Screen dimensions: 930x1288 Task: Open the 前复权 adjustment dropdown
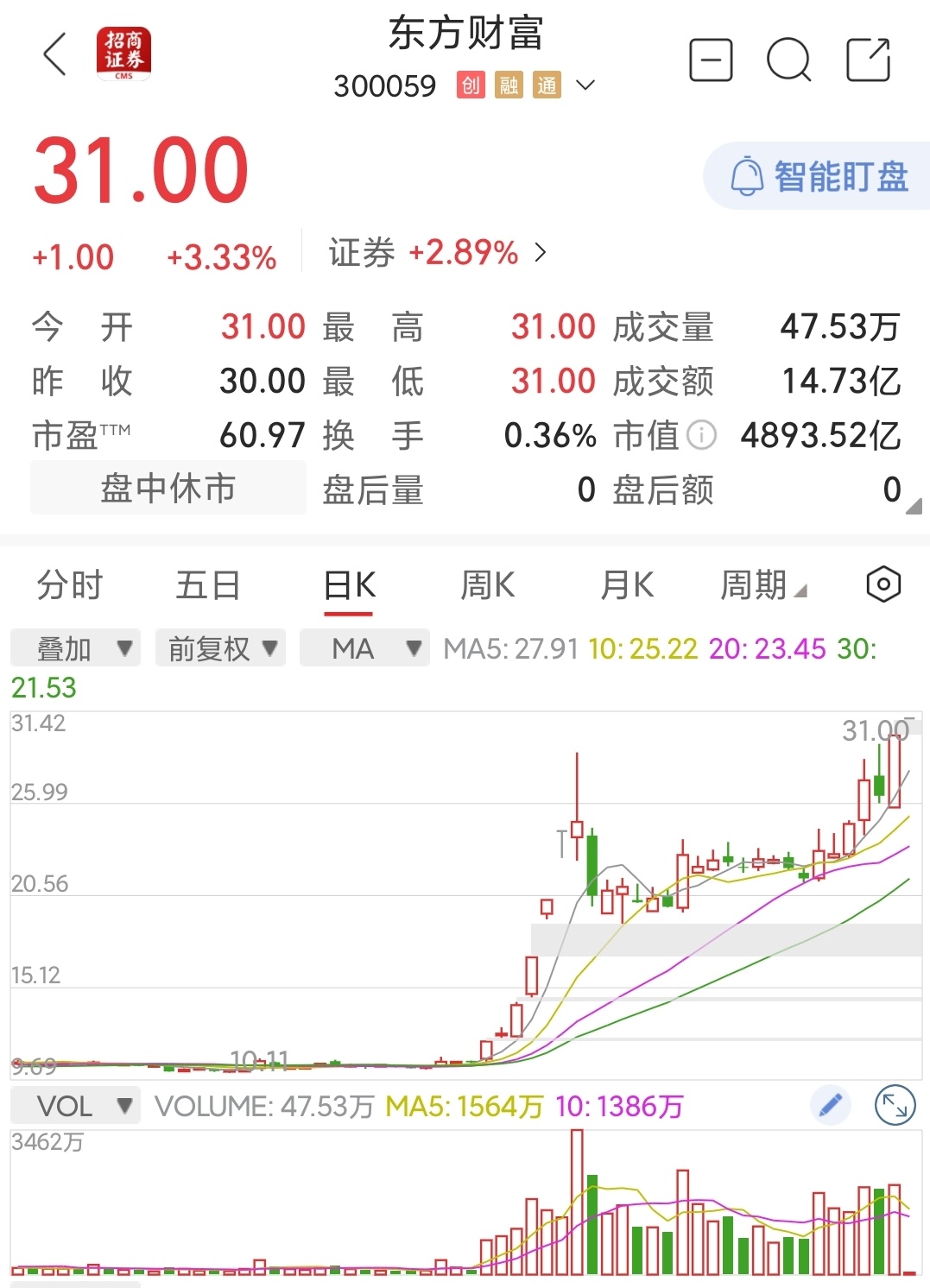(x=221, y=648)
